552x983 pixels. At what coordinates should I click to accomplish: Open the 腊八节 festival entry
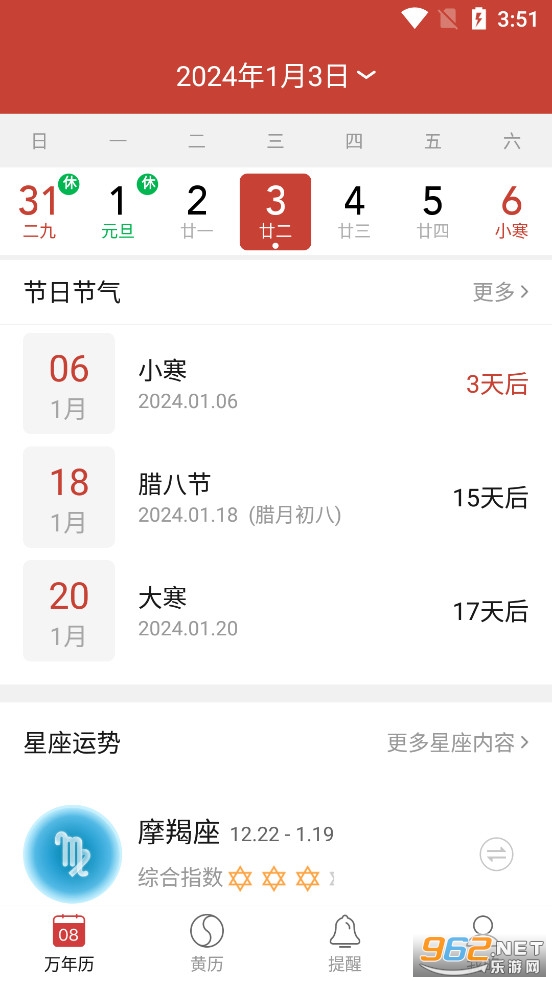276,497
